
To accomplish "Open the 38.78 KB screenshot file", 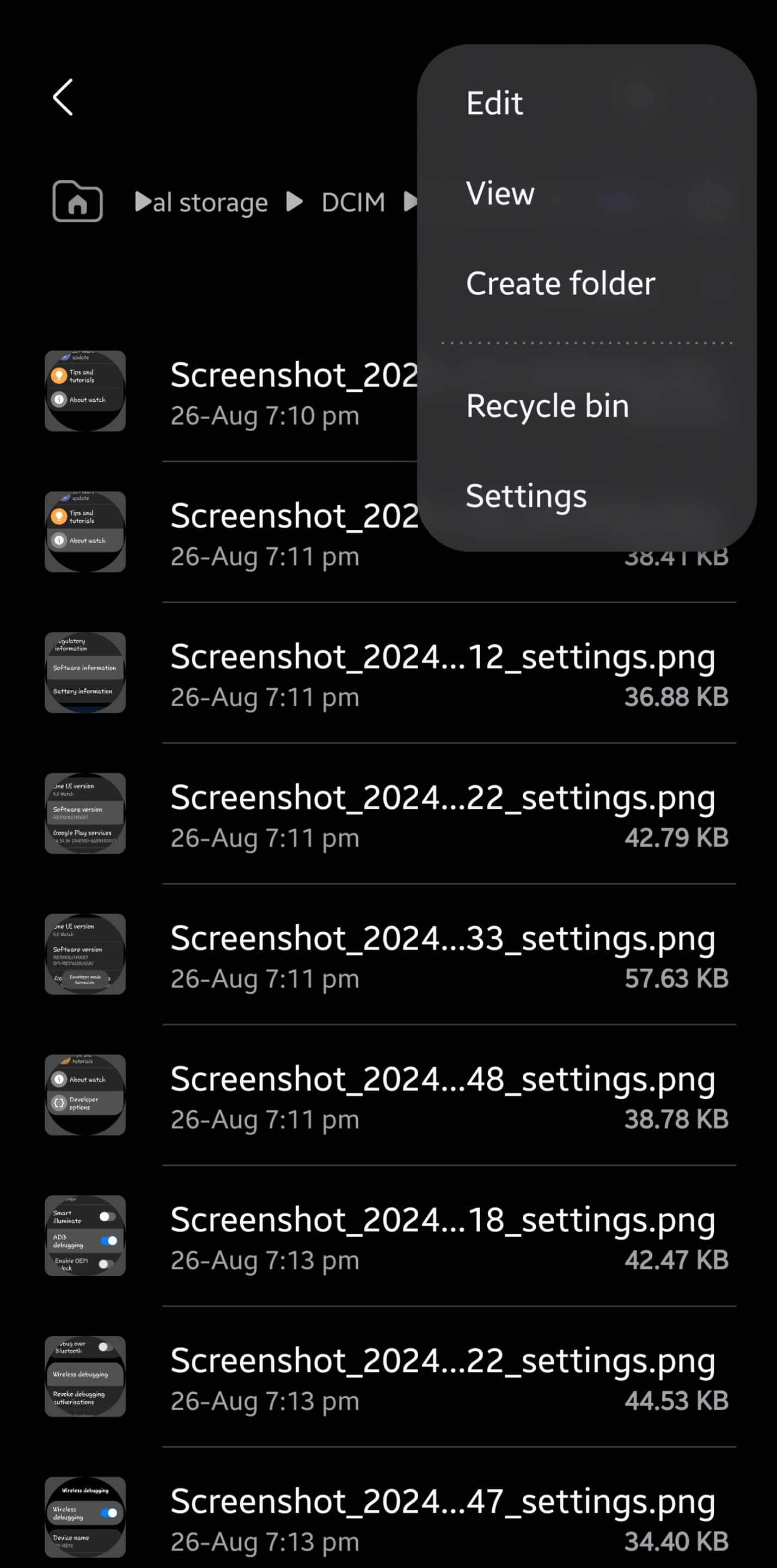I will pyautogui.click(x=389, y=1095).
